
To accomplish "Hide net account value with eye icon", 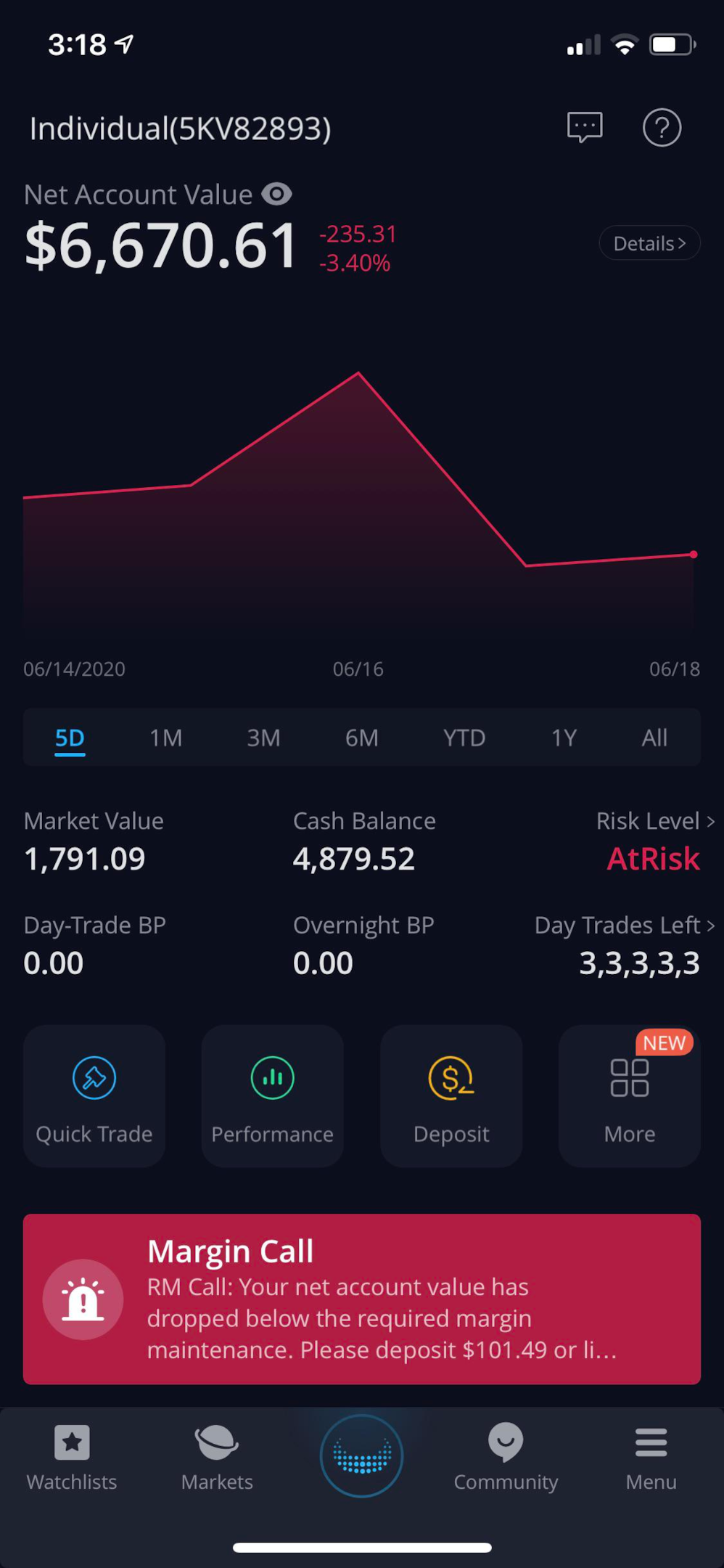I will [x=276, y=194].
